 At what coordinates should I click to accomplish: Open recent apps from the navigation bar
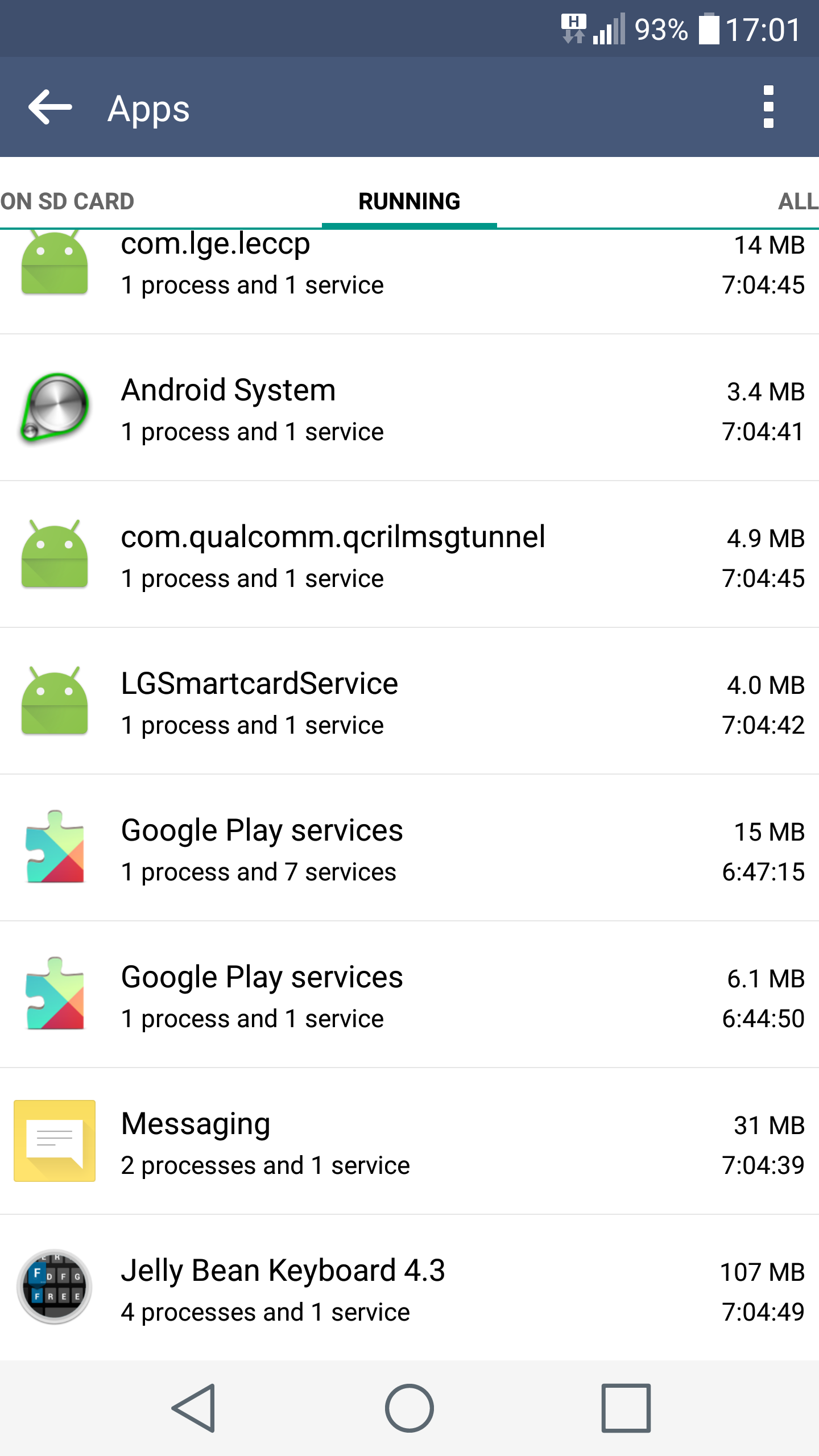626,1408
